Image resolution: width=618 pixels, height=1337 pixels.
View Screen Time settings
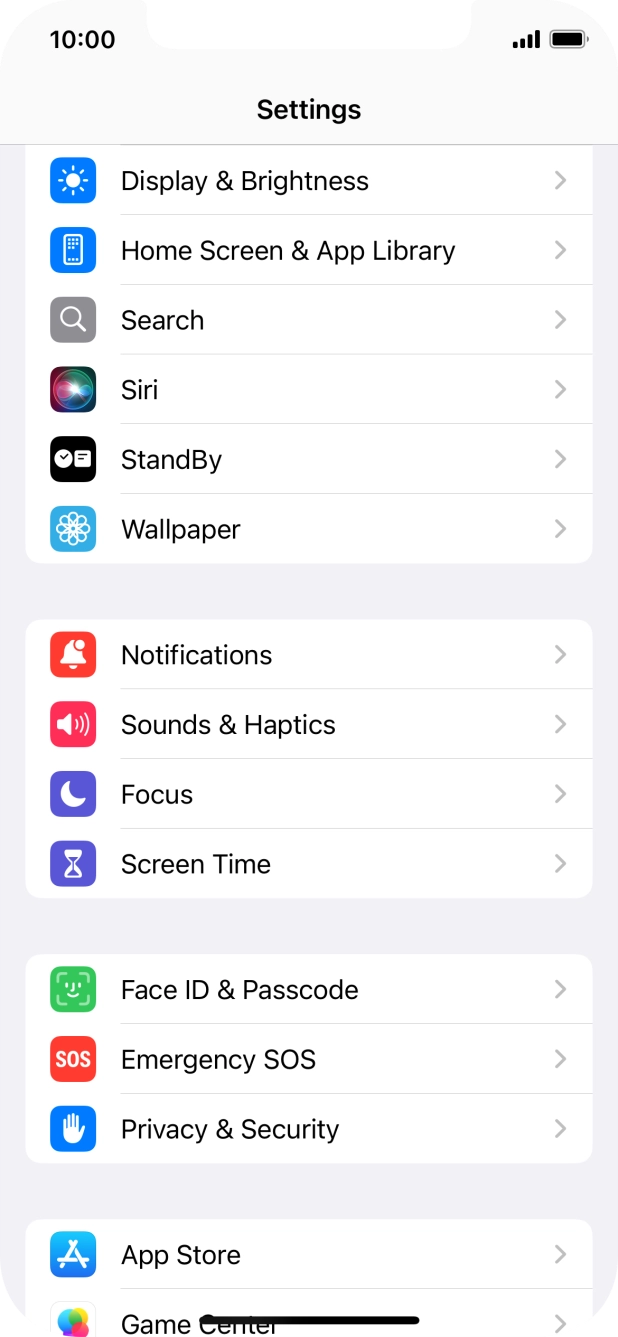point(308,864)
